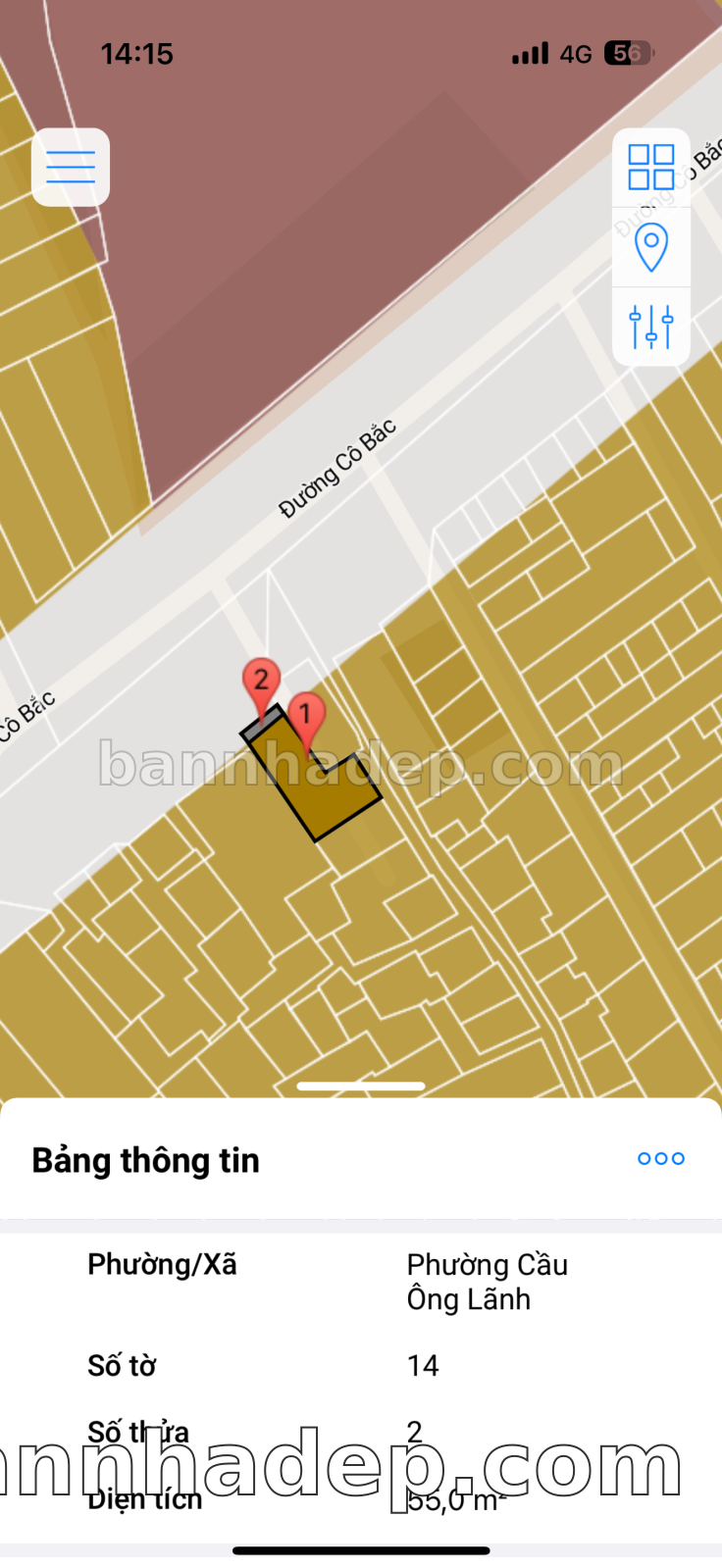Open the filter sliders settings
The image size is (722, 1568).
pos(651,327)
